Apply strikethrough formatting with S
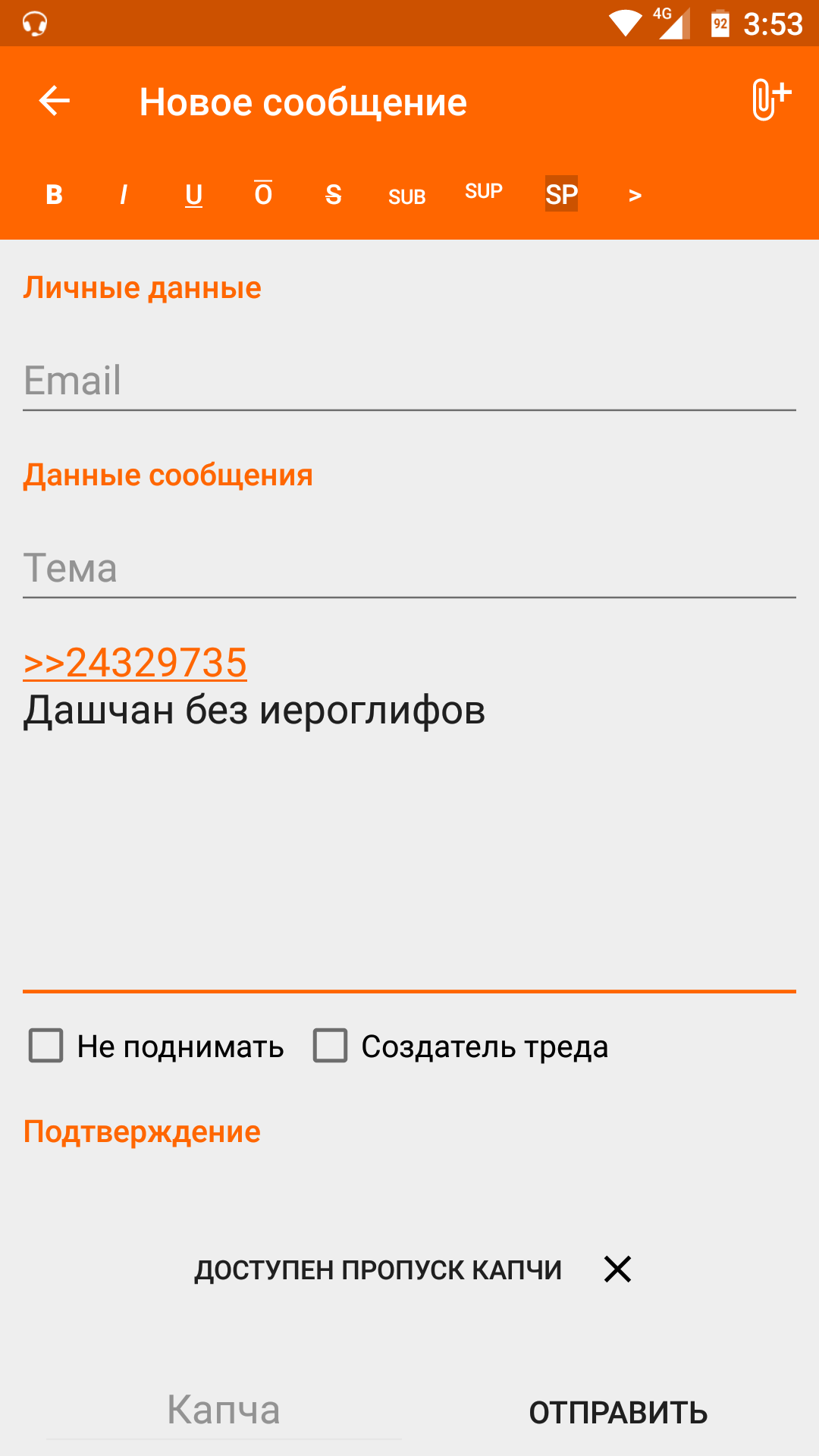 334,195
